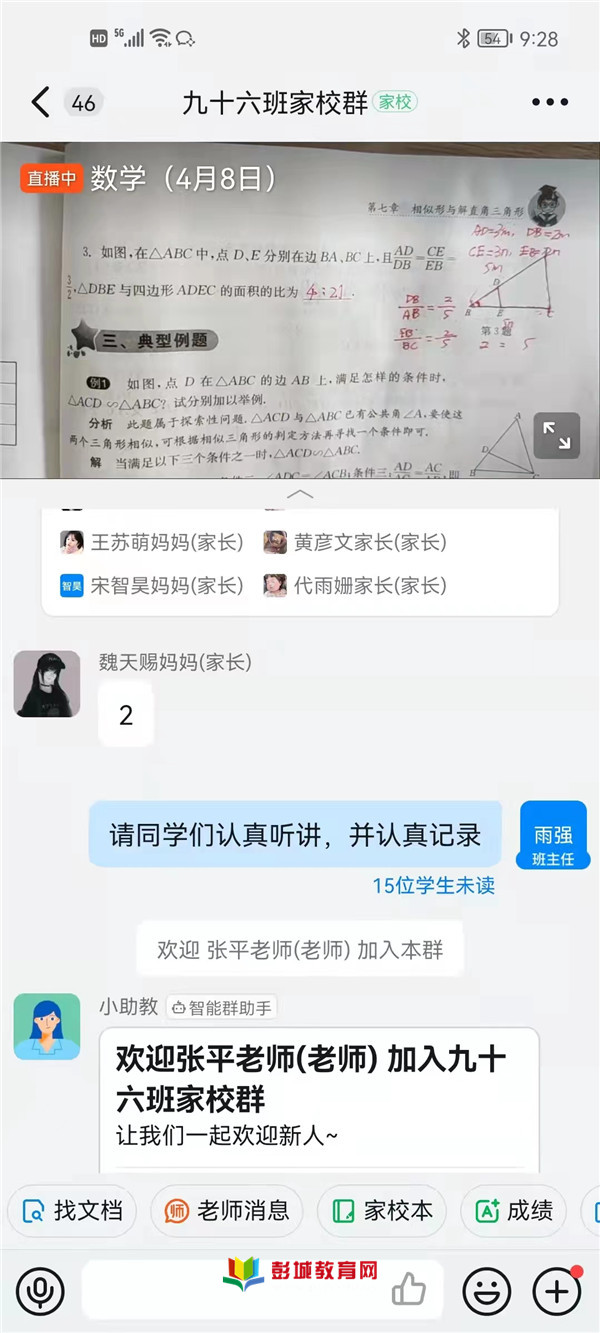Open 雨强 班主任 avatar
This screenshot has height=1333, width=600.
tap(553, 834)
